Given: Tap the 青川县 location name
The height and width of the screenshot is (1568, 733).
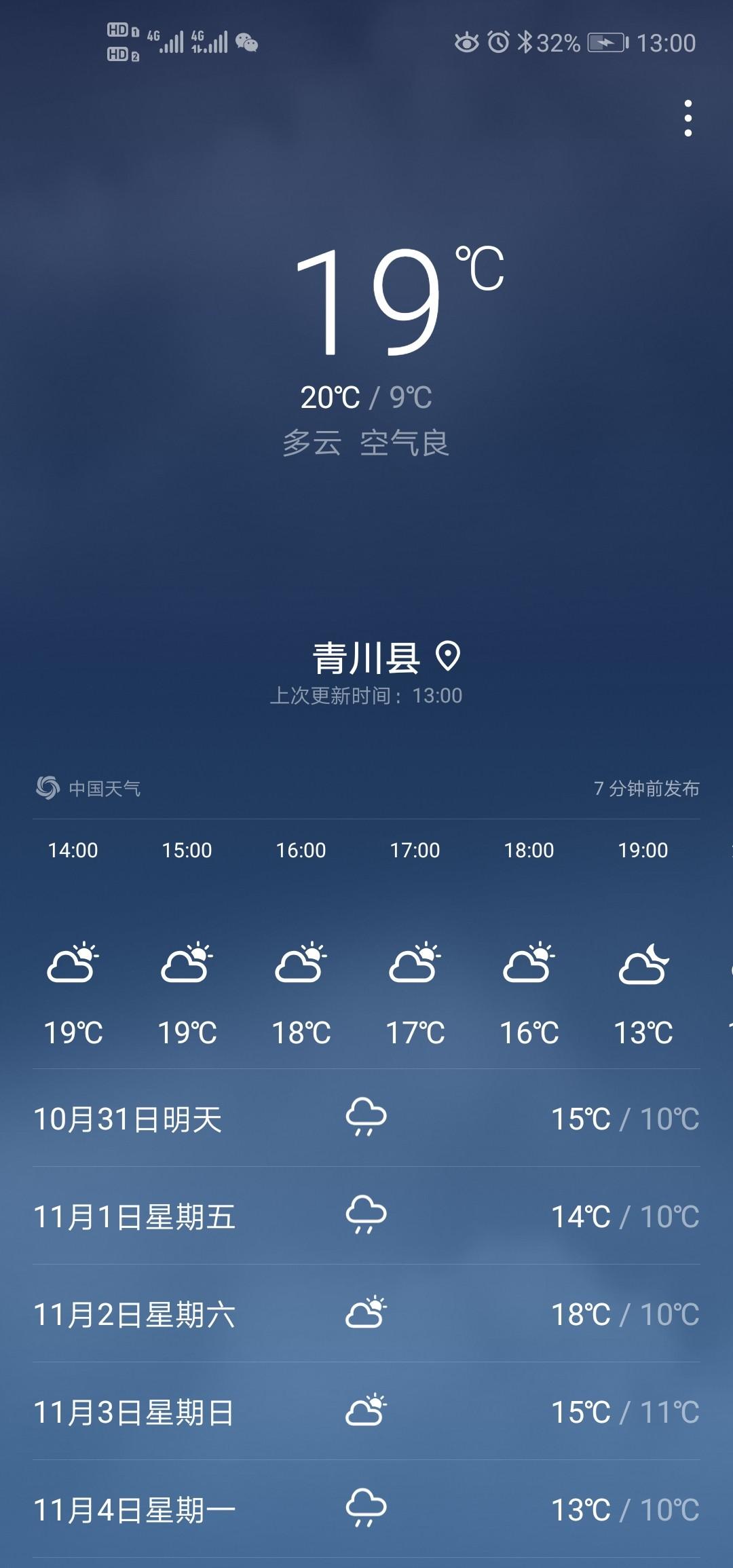Looking at the screenshot, I should pyautogui.click(x=366, y=658).
